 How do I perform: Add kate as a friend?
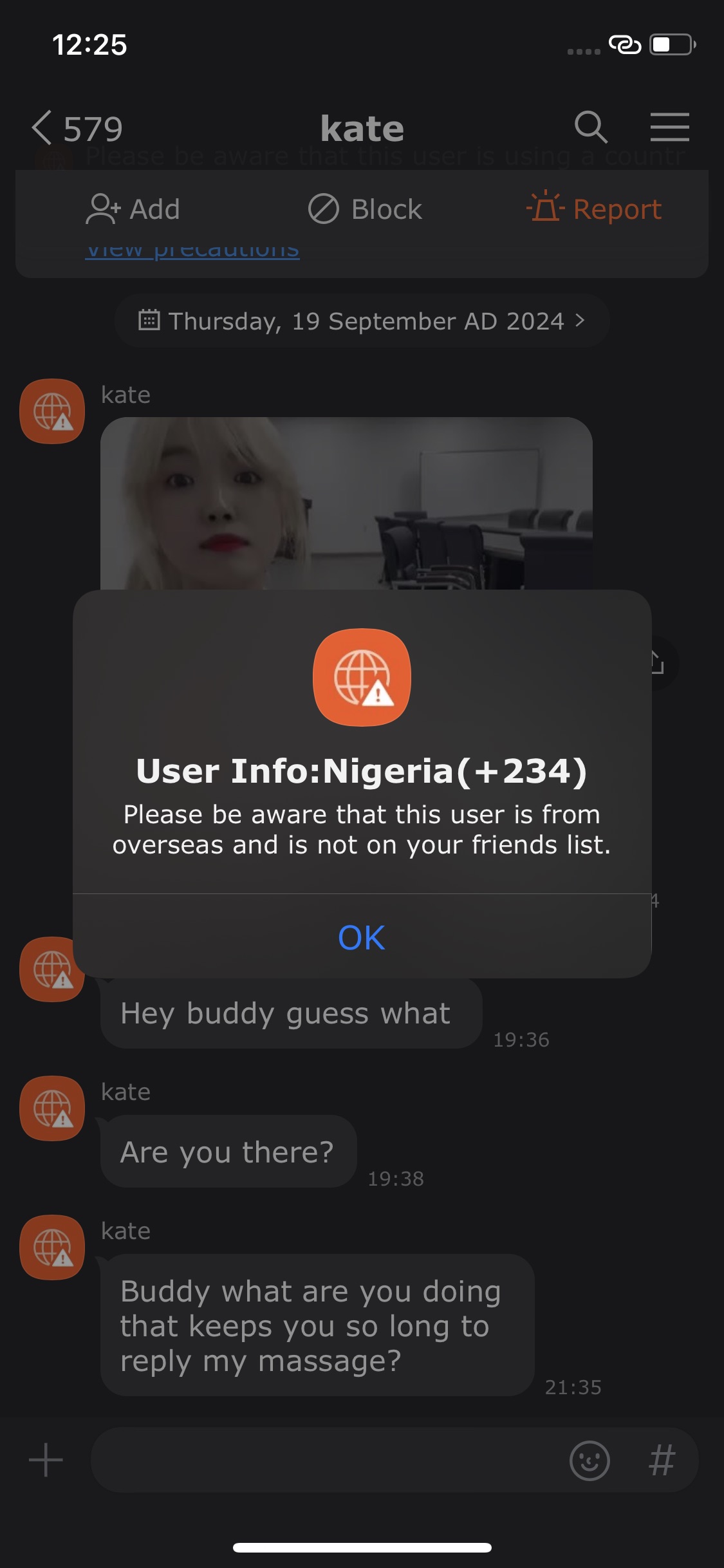(x=133, y=209)
